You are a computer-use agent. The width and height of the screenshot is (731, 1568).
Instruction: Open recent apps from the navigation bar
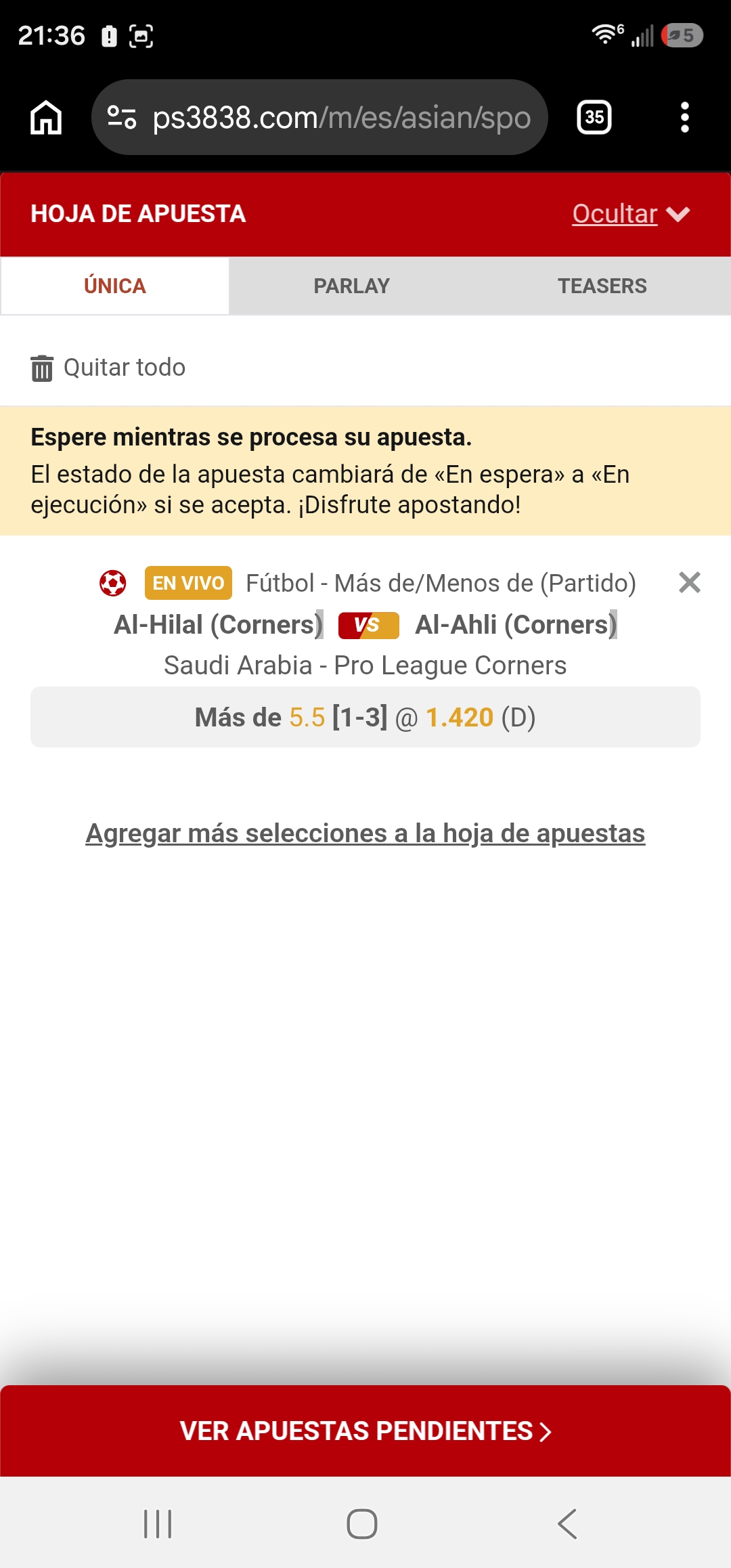(158, 1524)
